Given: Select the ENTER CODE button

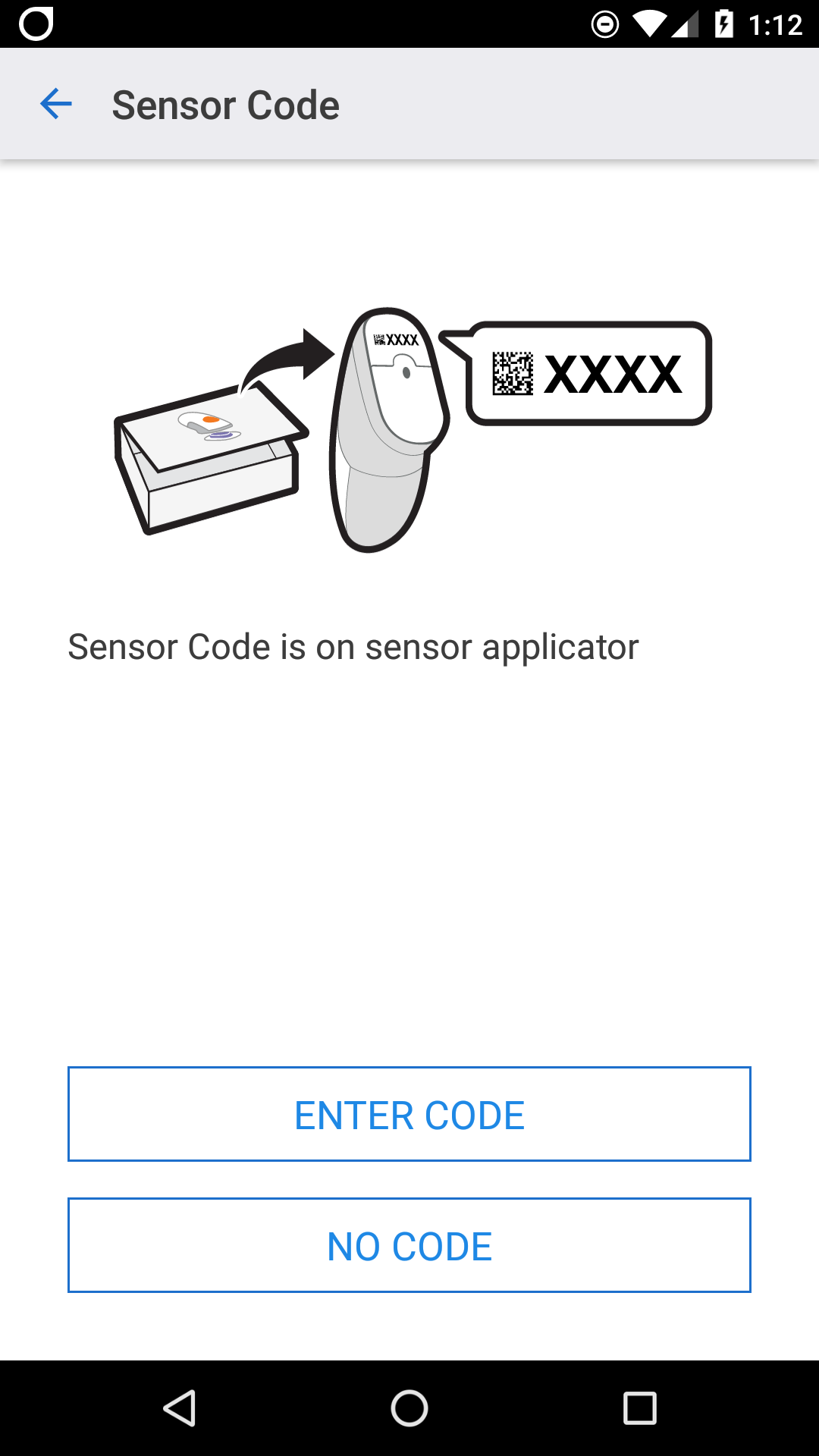Looking at the screenshot, I should point(409,1114).
